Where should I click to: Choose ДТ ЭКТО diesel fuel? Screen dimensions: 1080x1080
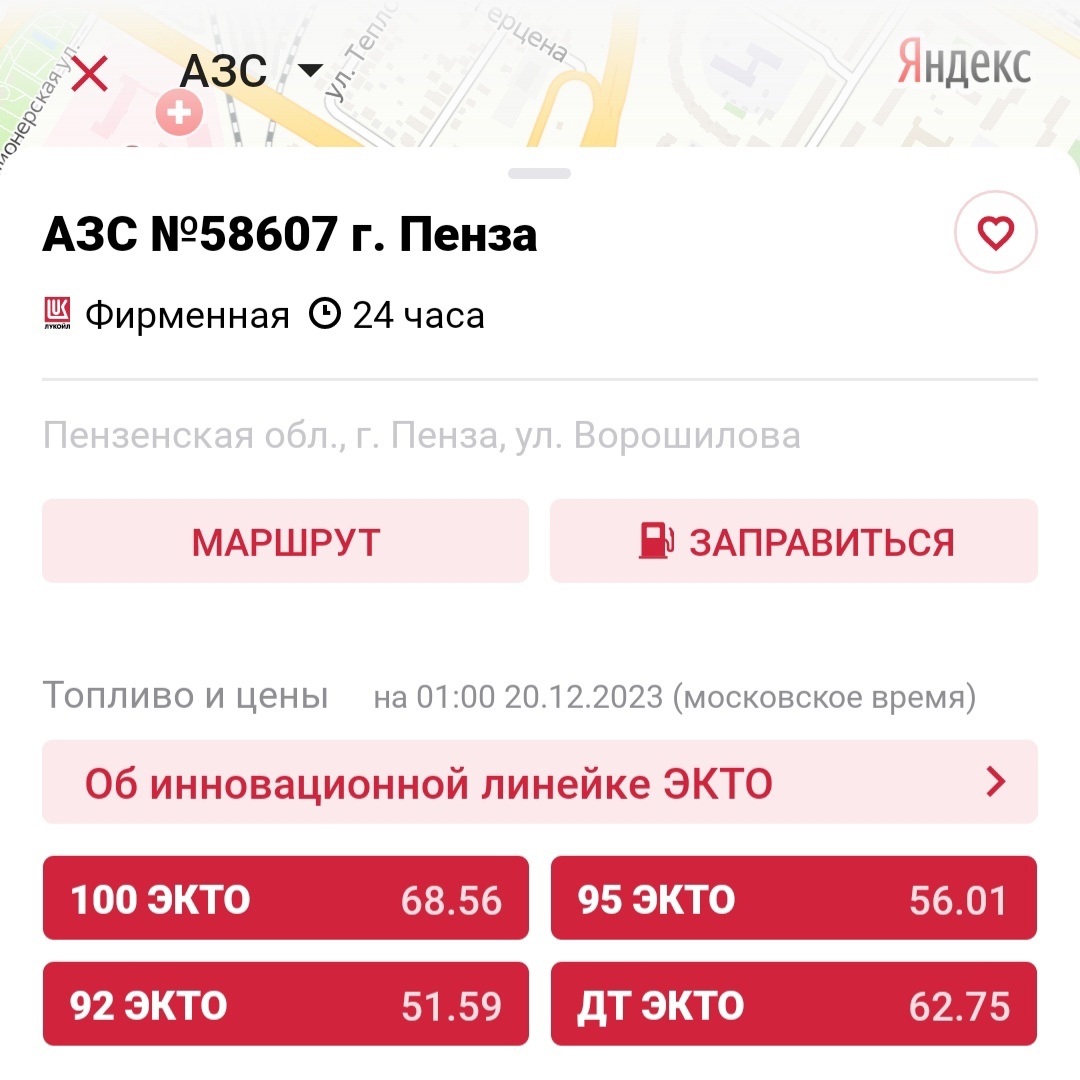(794, 1004)
